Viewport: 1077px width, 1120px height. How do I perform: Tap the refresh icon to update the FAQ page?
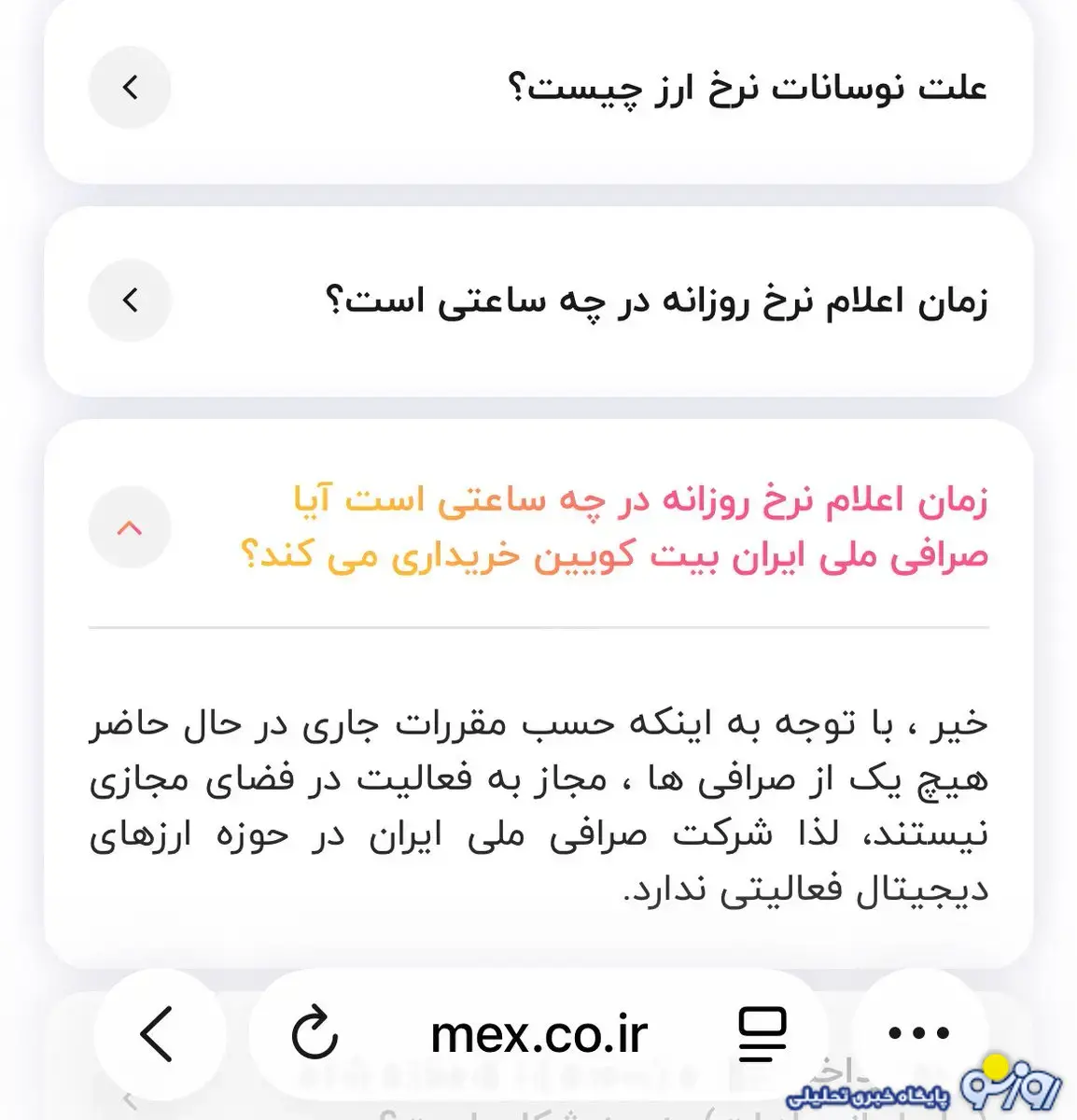[316, 1031]
